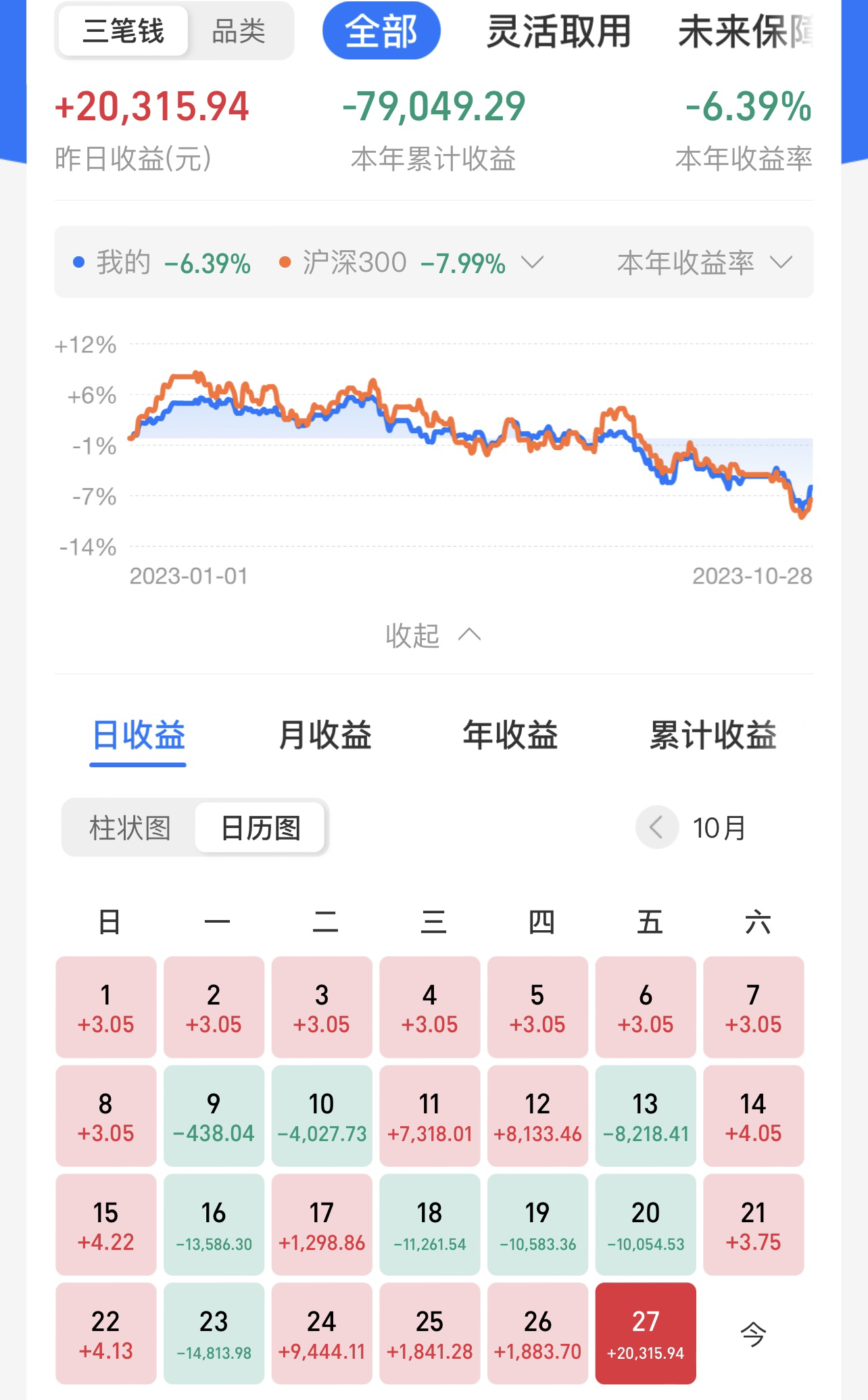Image resolution: width=868 pixels, height=1400 pixels.
Task: Switch to the 年收益 tab
Action: (510, 735)
